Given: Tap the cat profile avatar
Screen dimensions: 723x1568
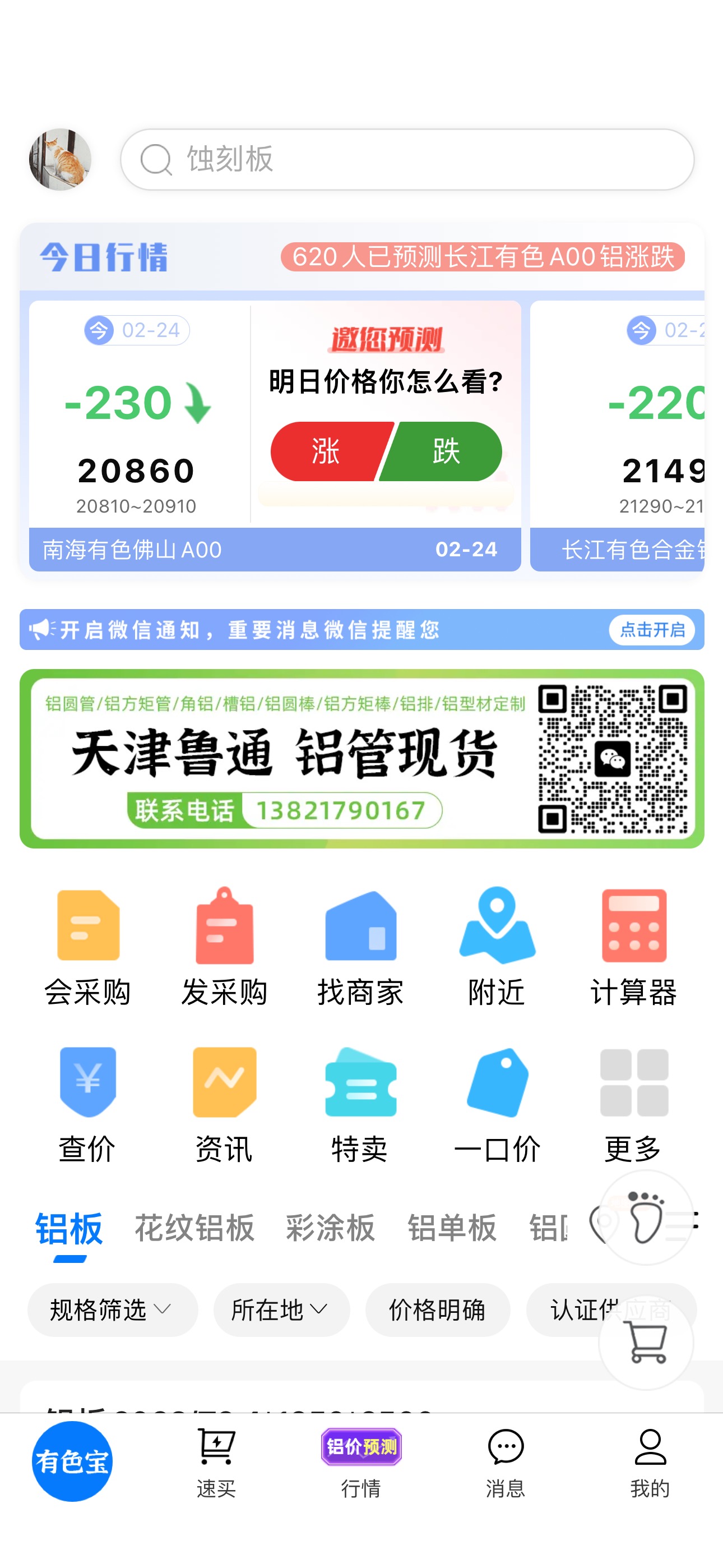Looking at the screenshot, I should (61, 159).
